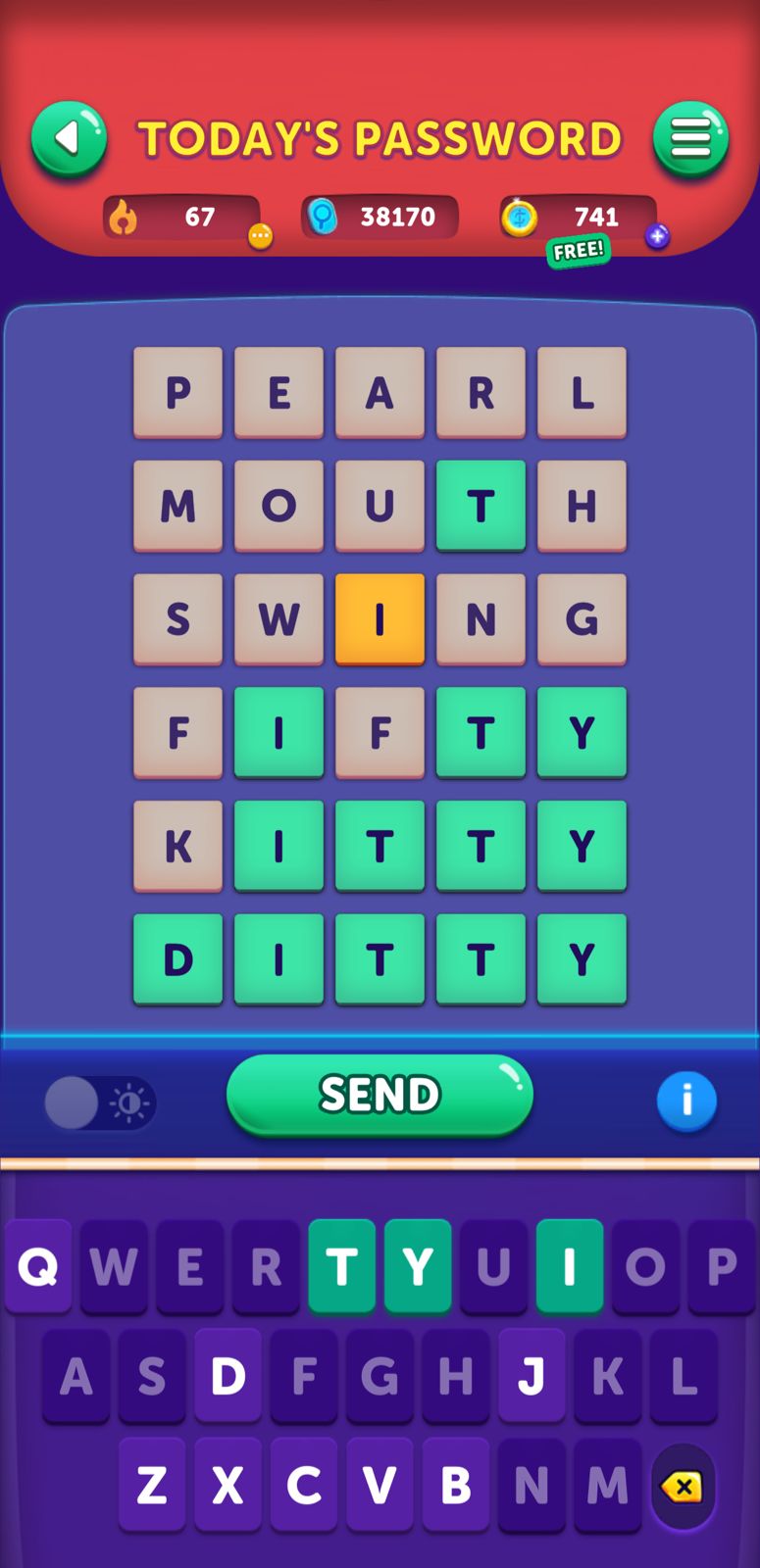The width and height of the screenshot is (760, 1568).
Task: Type the letter J on the keyboard
Action: pos(532,1377)
